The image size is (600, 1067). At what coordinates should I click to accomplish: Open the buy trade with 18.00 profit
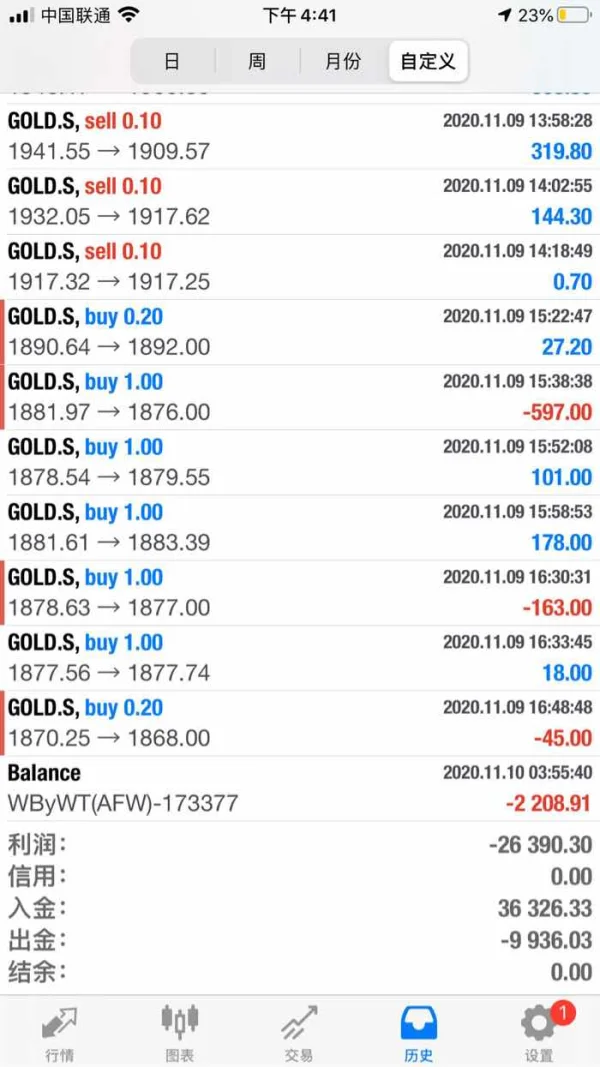pos(300,657)
